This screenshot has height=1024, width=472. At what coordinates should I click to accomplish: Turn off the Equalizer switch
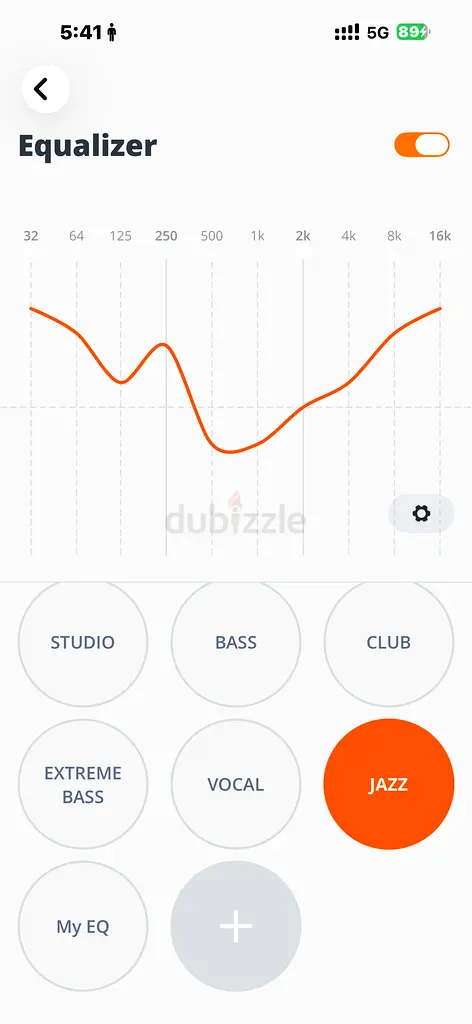[422, 145]
